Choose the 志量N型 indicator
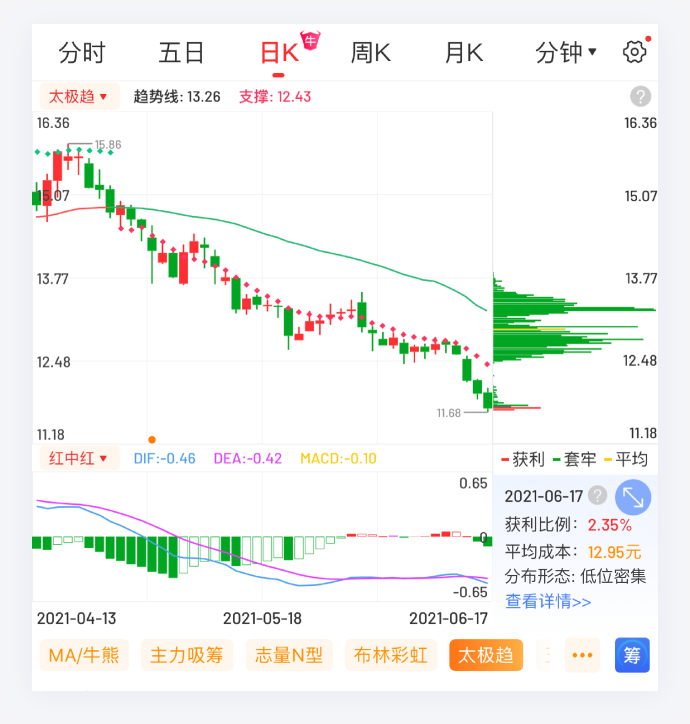Screen dimensions: 690x724 pos(289,656)
